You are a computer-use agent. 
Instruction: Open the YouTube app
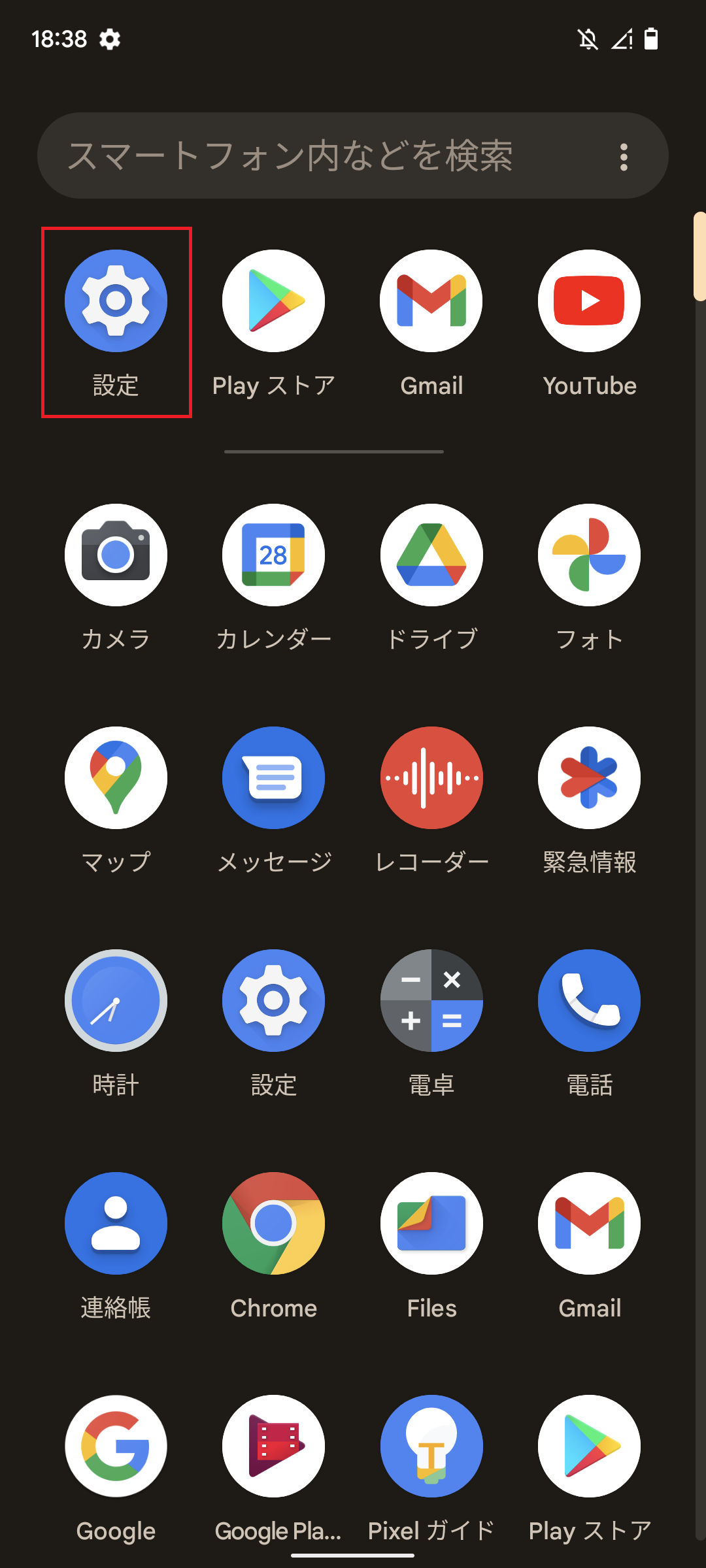click(x=588, y=301)
